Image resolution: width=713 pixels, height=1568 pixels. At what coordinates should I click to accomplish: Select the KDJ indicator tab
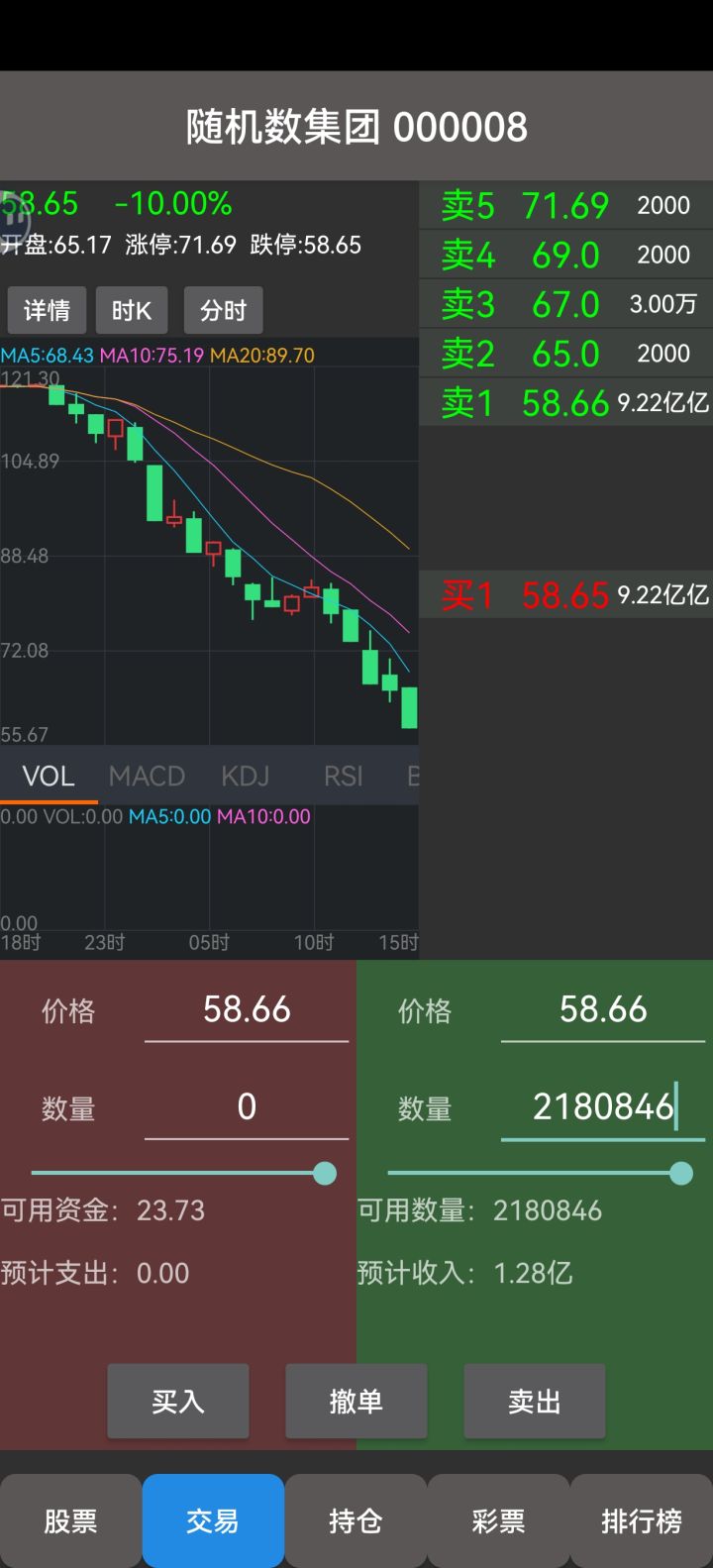tap(246, 776)
